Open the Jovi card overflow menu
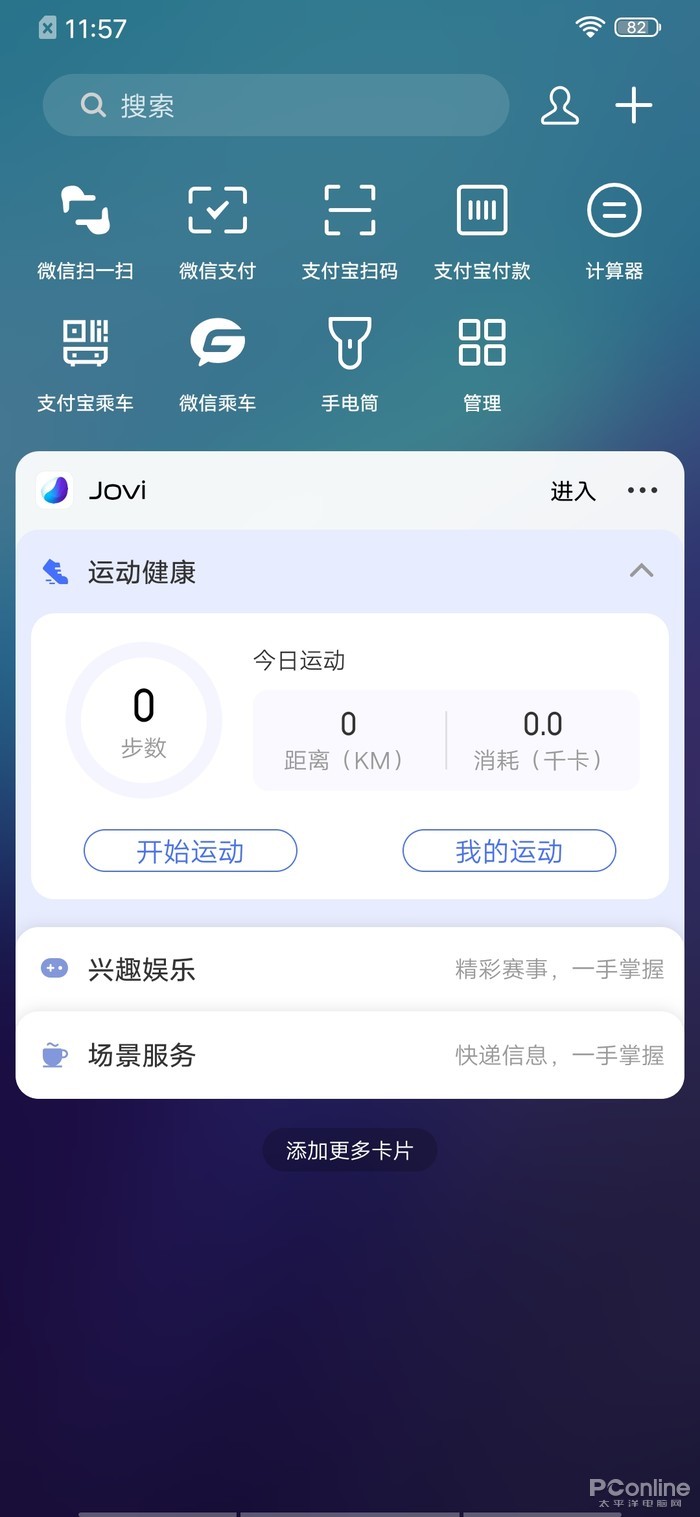Image resolution: width=700 pixels, height=1517 pixels. pos(642,490)
